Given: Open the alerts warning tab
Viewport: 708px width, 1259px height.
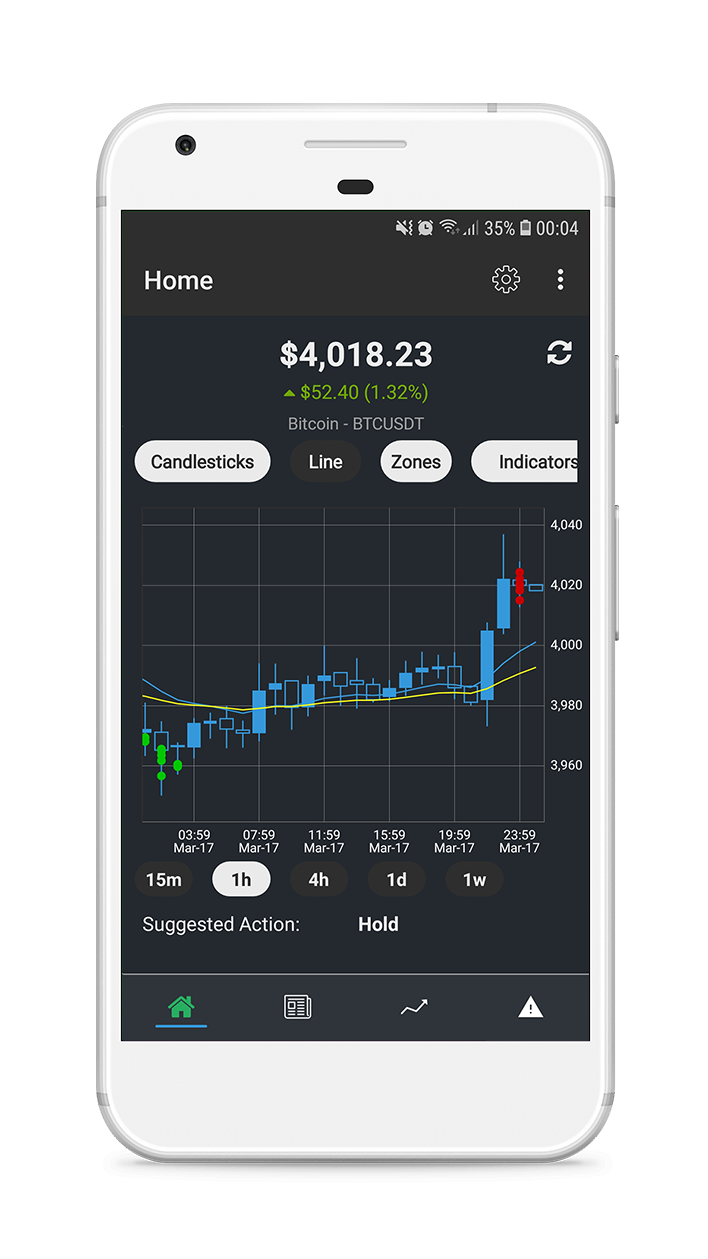Looking at the screenshot, I should tap(530, 1007).
